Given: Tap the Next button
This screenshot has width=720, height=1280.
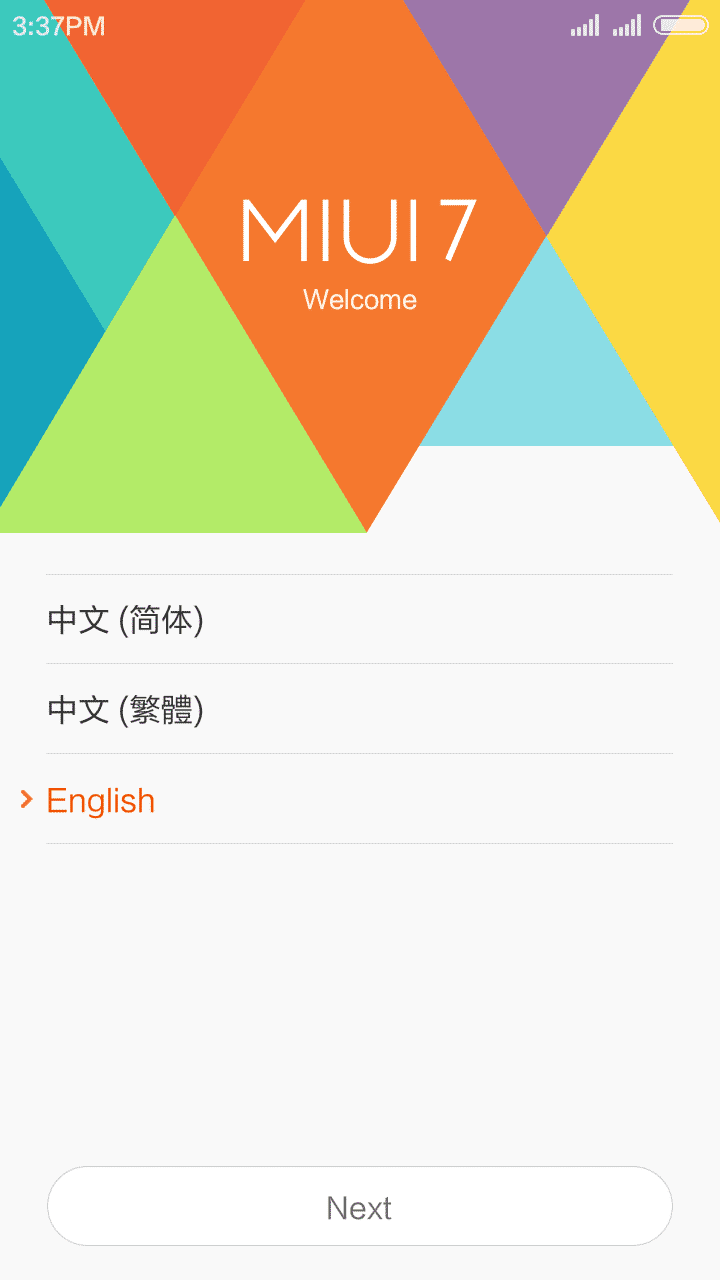Looking at the screenshot, I should click(x=359, y=1206).
